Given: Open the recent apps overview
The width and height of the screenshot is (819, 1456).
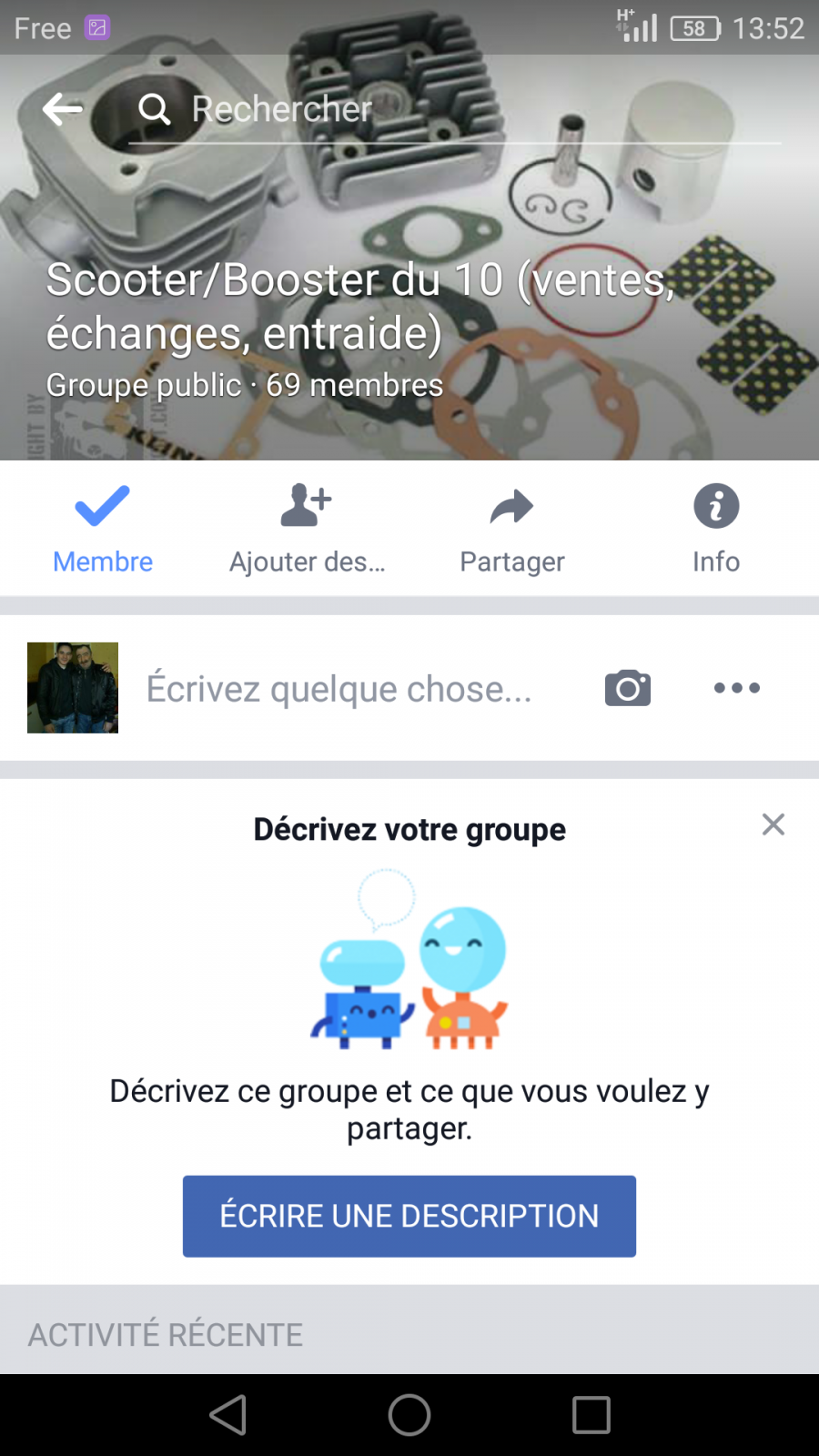Looking at the screenshot, I should tap(591, 1415).
